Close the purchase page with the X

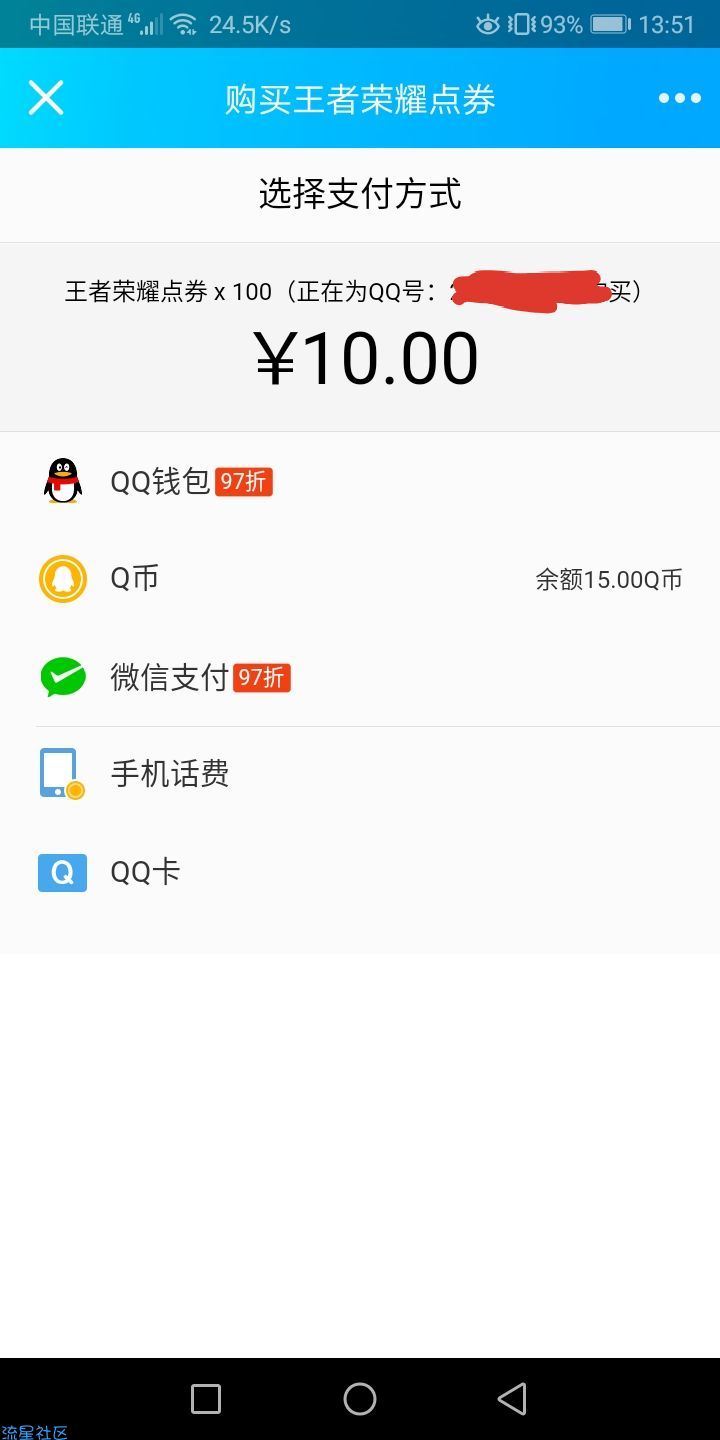tap(46, 98)
